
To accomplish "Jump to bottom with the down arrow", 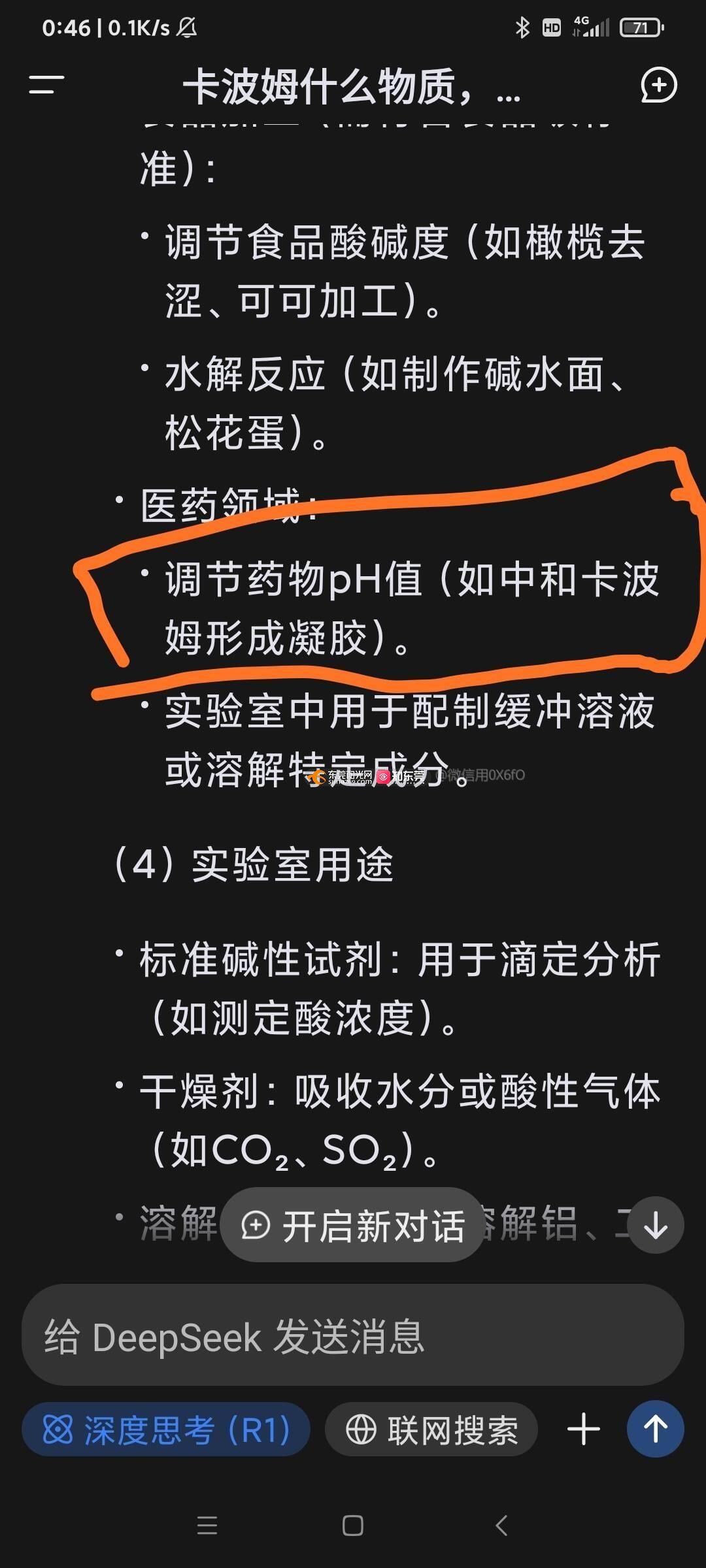I will pyautogui.click(x=656, y=1226).
